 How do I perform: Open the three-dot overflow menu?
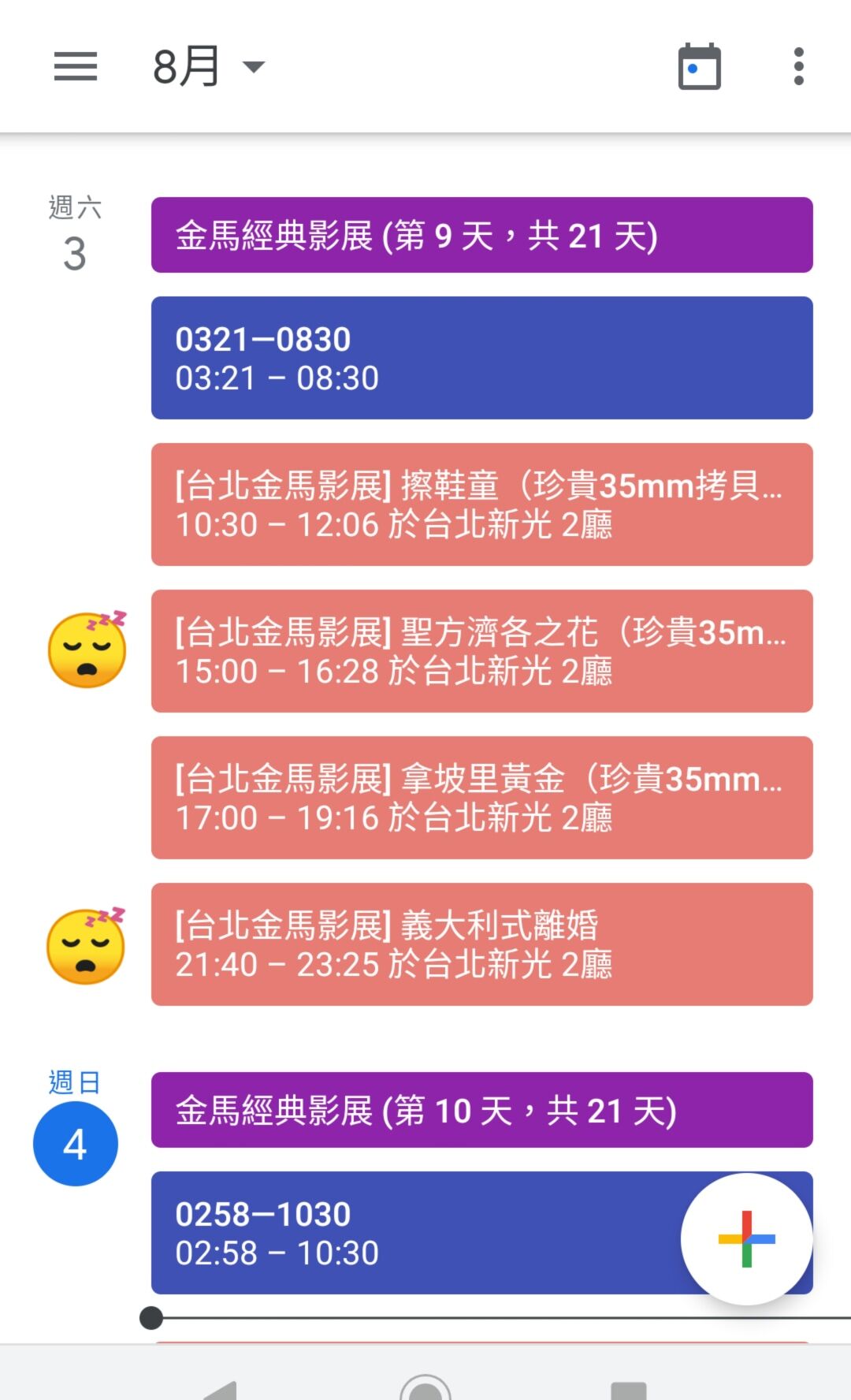tap(798, 66)
